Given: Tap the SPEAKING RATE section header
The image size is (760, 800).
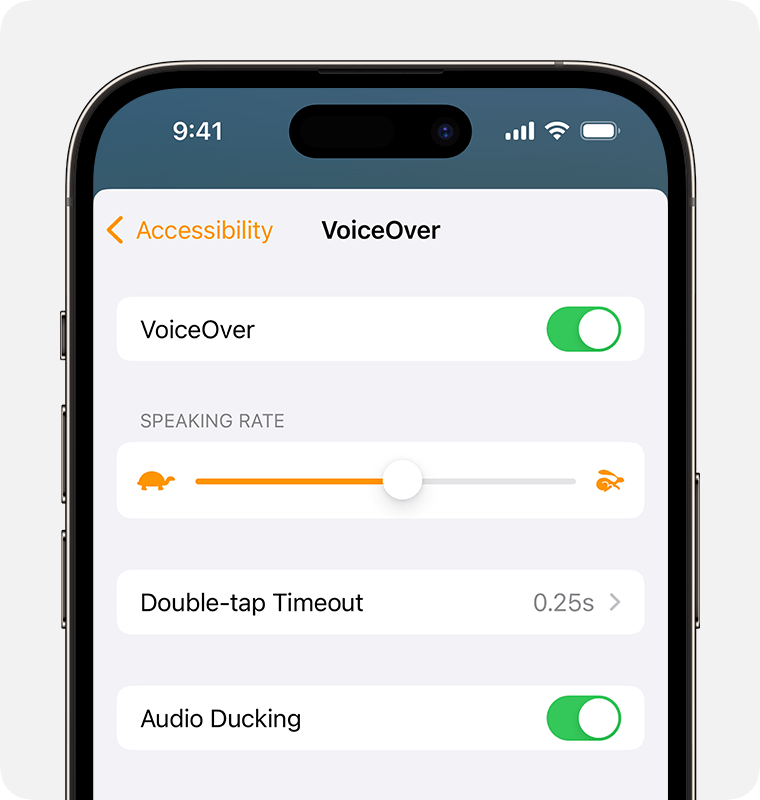Looking at the screenshot, I should [211, 421].
